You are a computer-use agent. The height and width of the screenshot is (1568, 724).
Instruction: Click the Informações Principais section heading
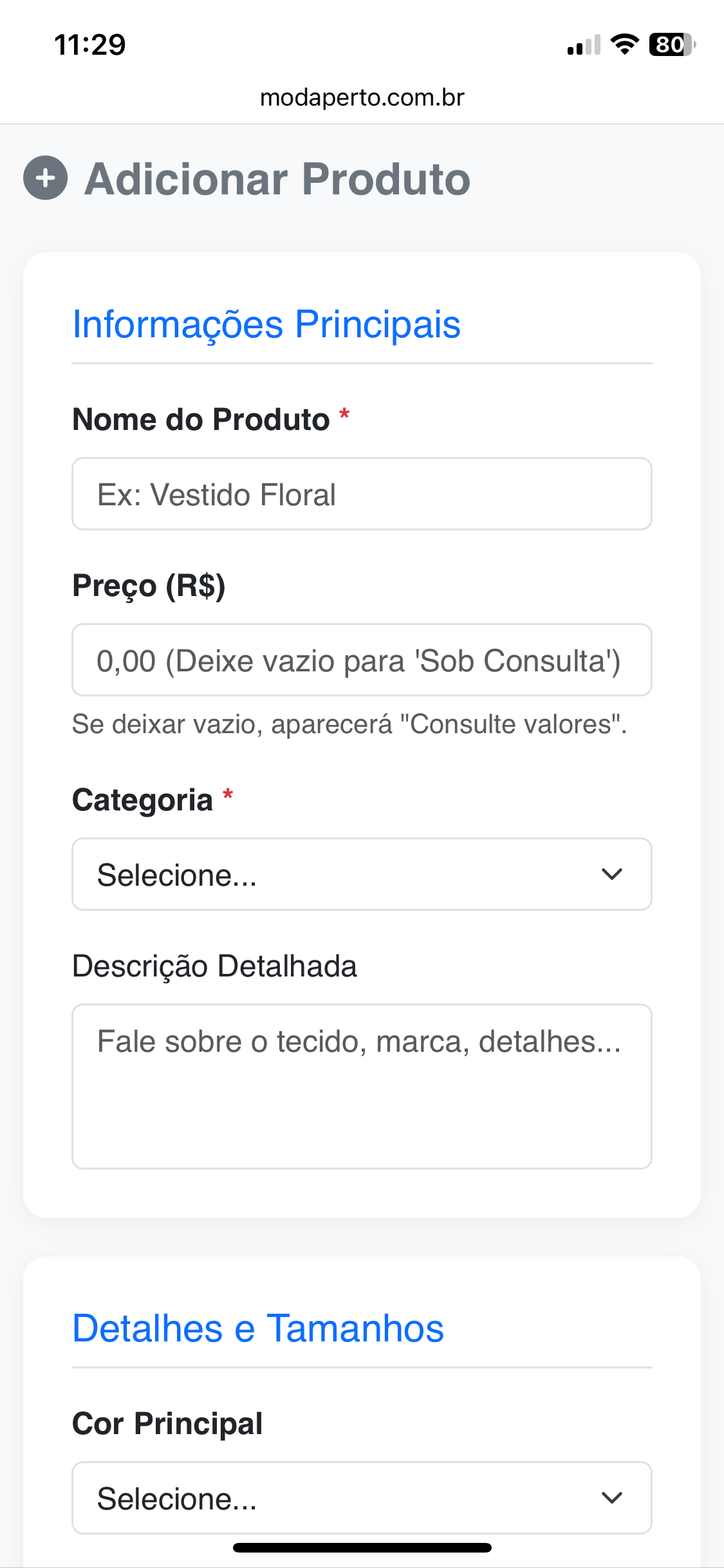coord(266,325)
